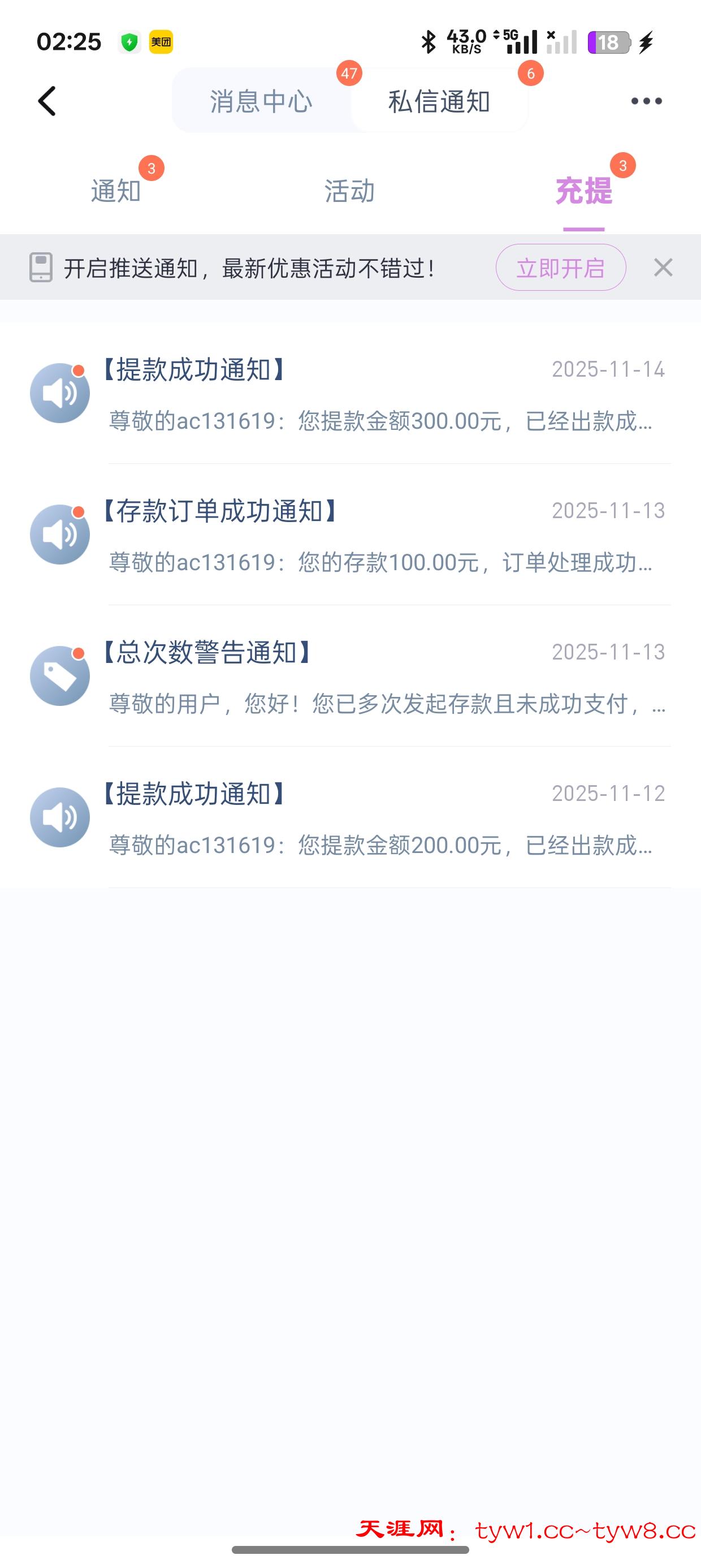This screenshot has height=1568, width=701.
Task: Switch to the 私信通知 tab
Action: tap(439, 102)
